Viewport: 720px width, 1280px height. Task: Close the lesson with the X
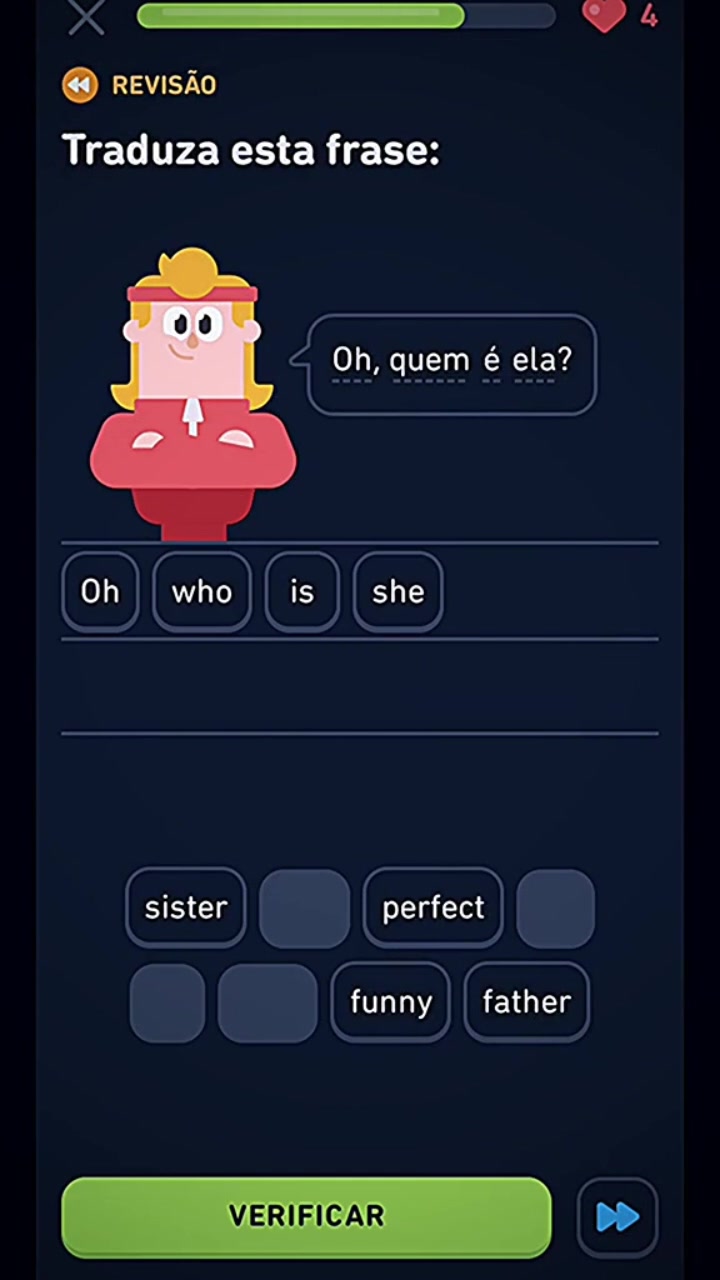[x=86, y=17]
